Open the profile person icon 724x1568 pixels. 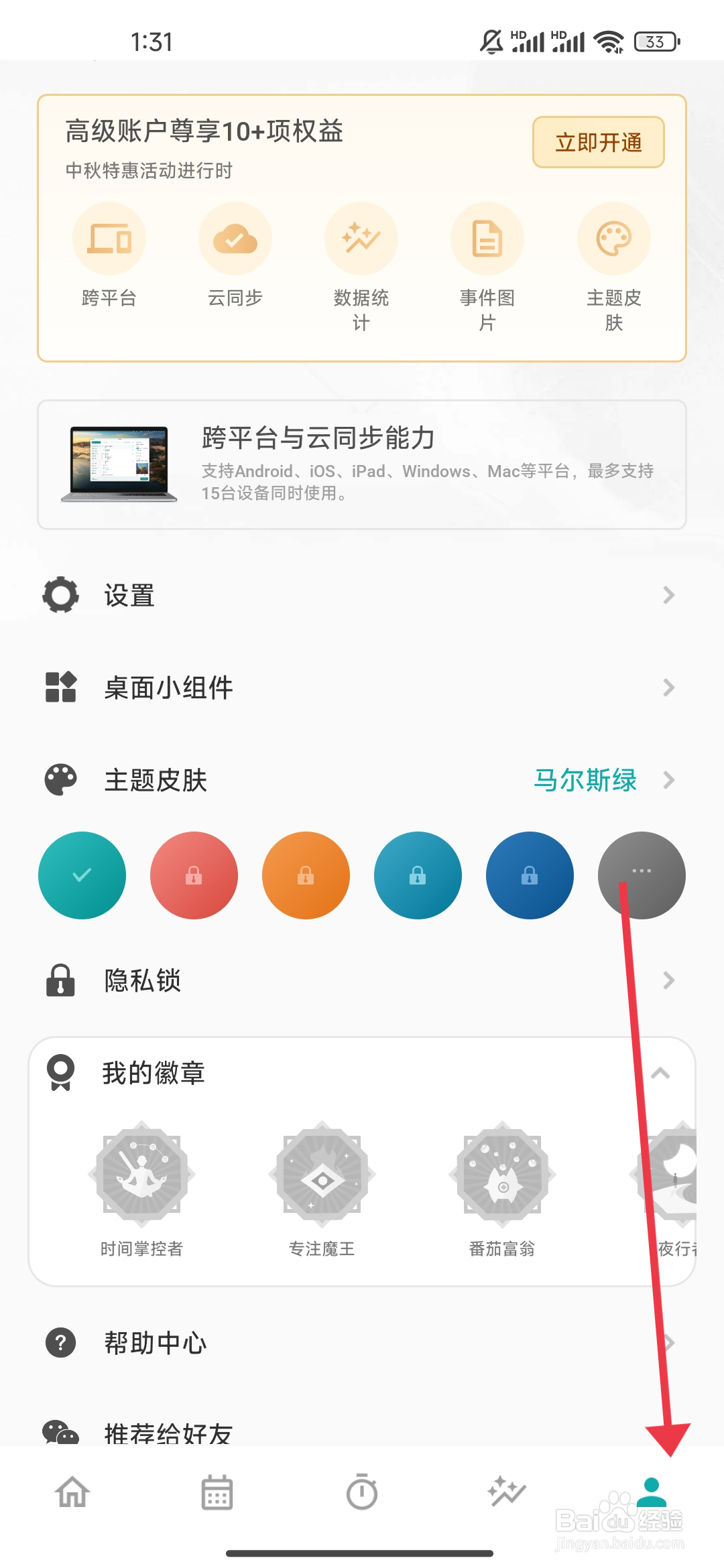(x=652, y=1493)
